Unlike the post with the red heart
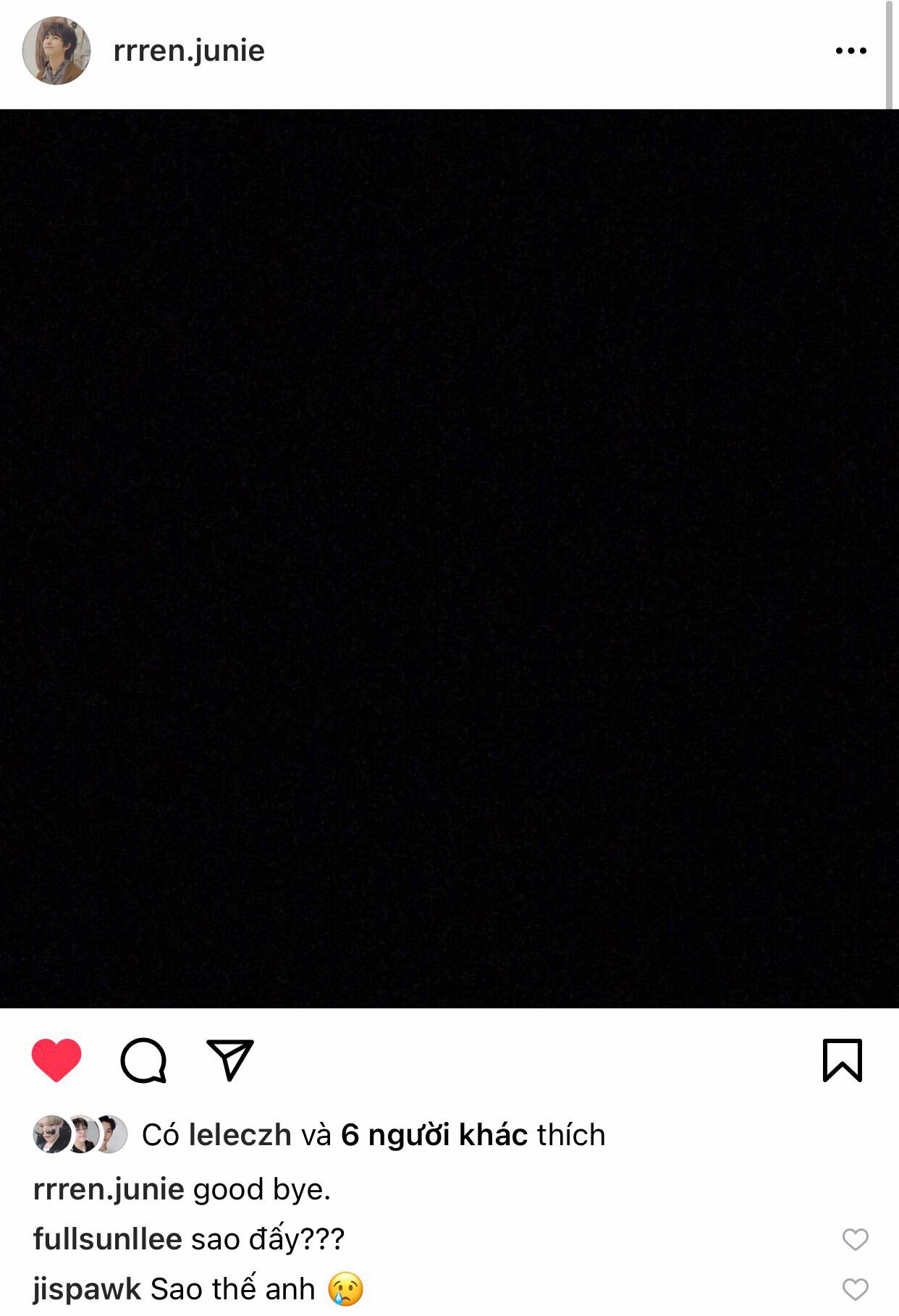 [x=56, y=1060]
